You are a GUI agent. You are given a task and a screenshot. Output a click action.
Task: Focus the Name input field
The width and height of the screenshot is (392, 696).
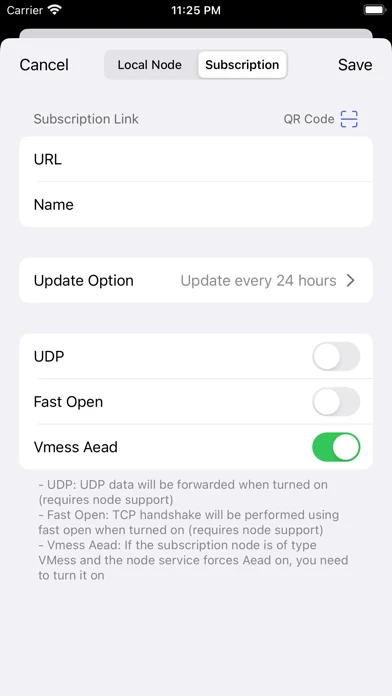(x=196, y=205)
